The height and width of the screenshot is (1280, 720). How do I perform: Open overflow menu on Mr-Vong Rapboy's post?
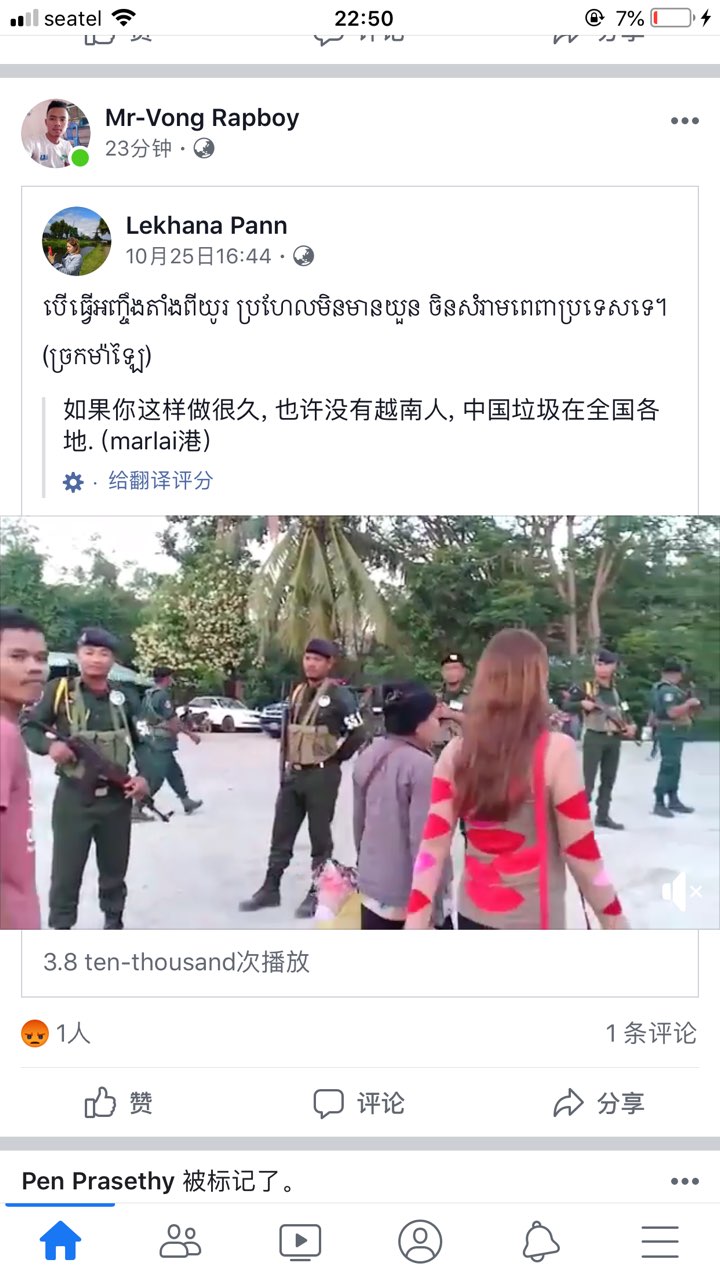pos(684,121)
